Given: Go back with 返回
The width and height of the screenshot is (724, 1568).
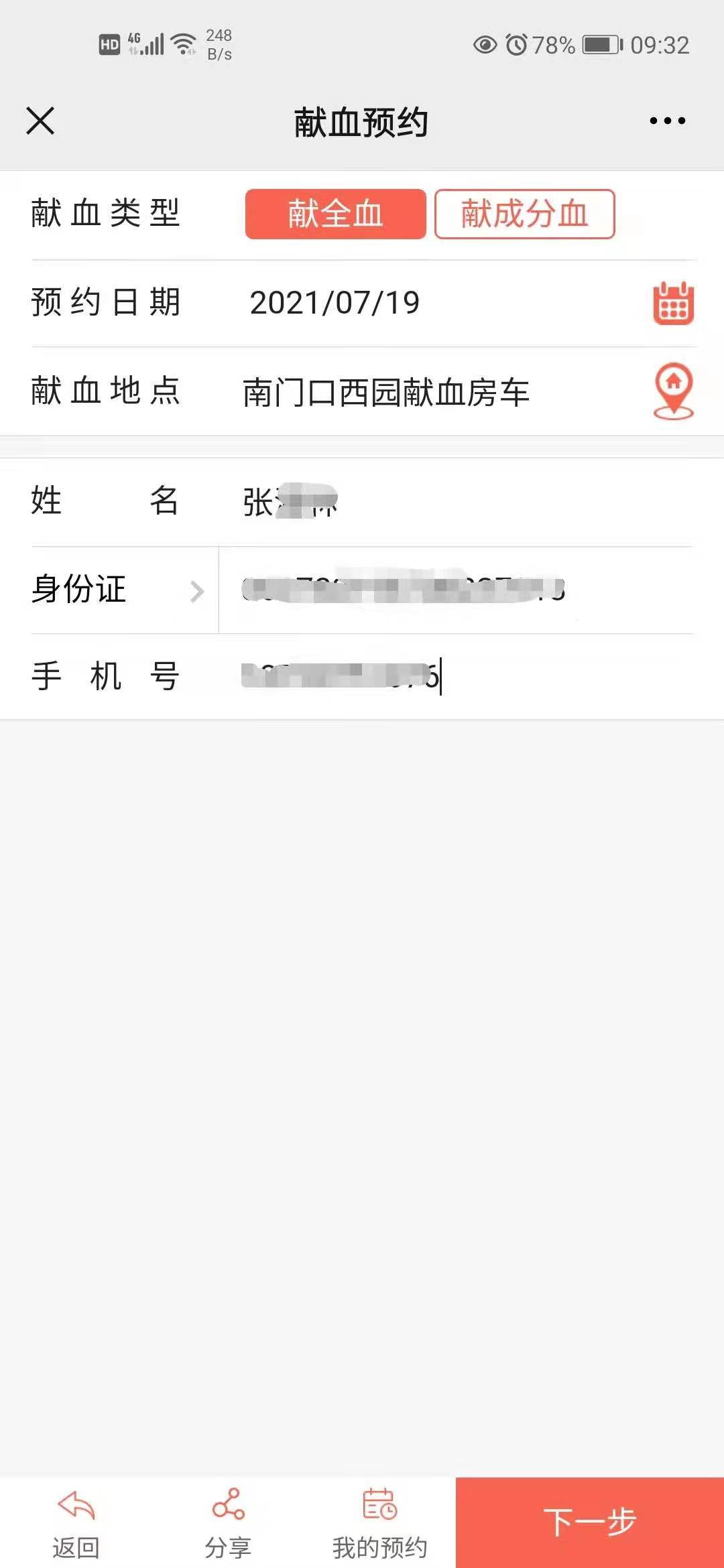Looking at the screenshot, I should pos(76,1522).
